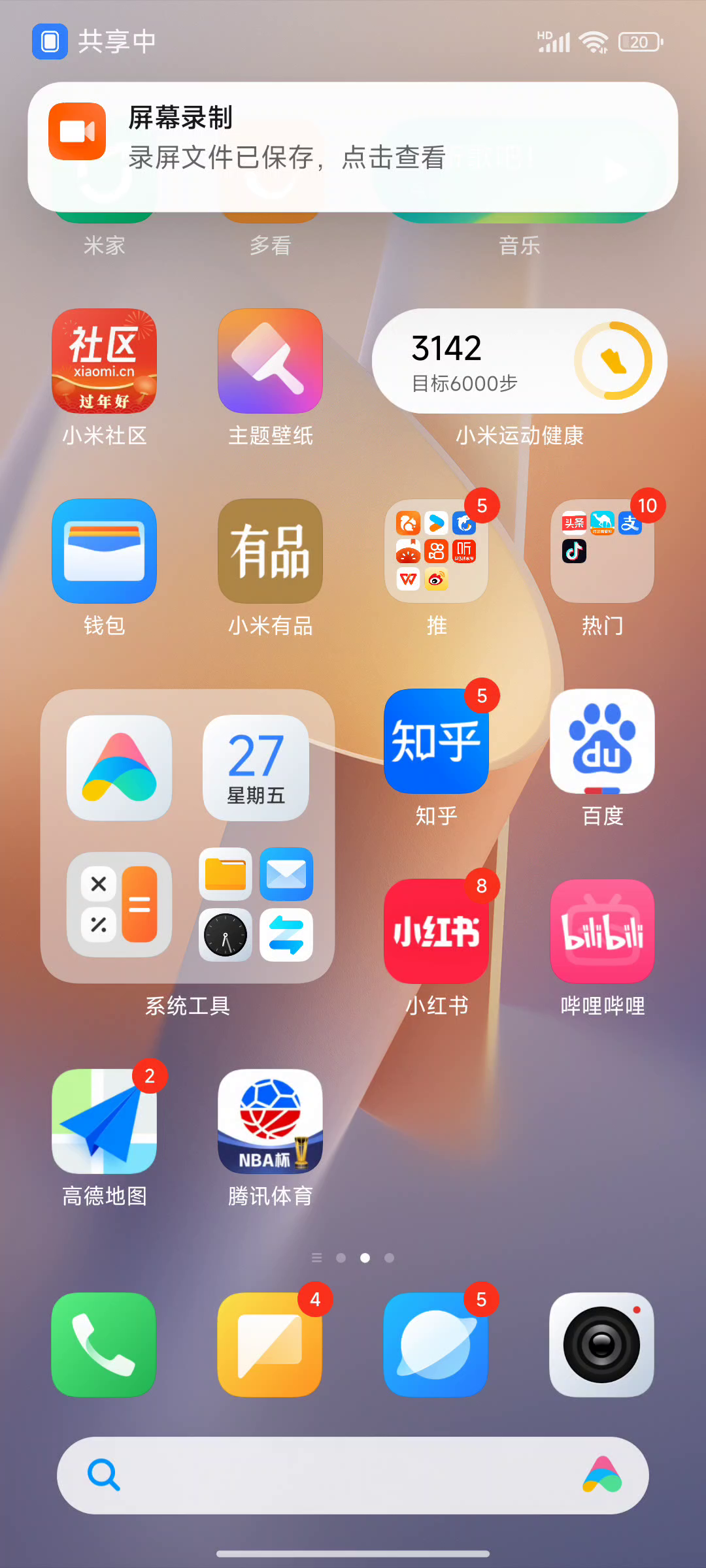This screenshot has height=1568, width=706.
Task: Open the 热门 app folder
Action: 602,551
